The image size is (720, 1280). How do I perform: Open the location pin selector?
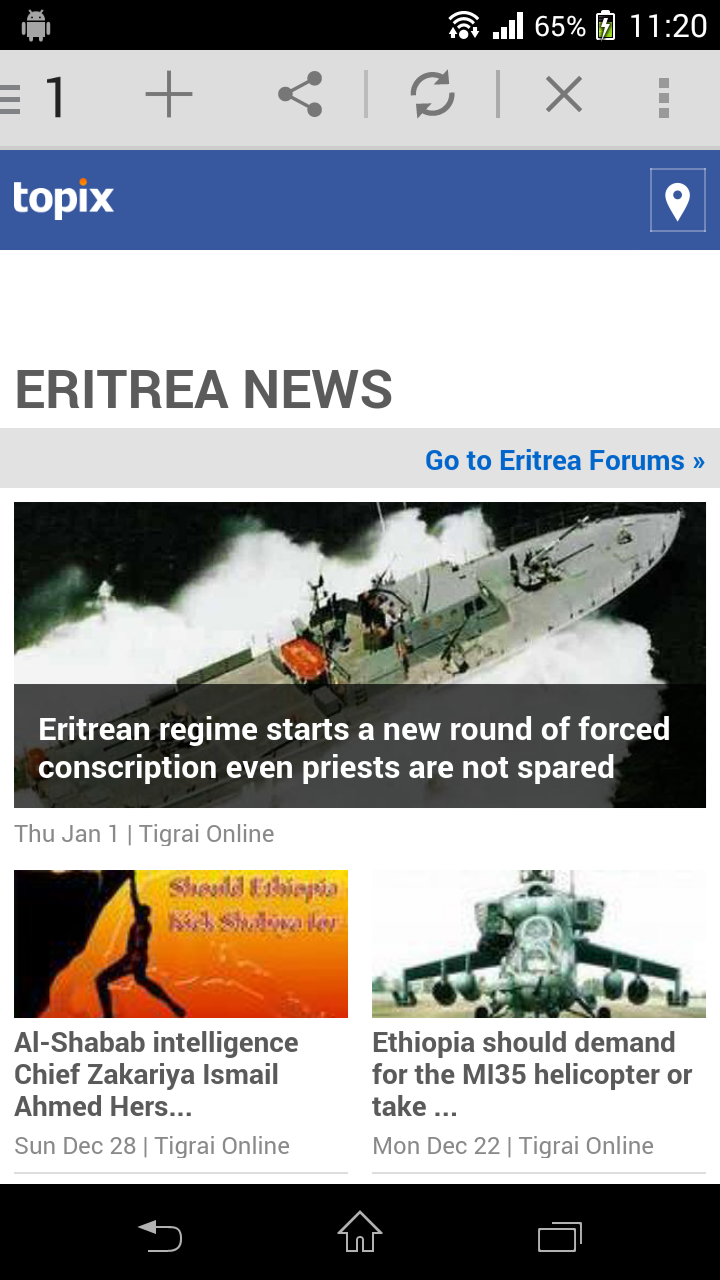(677, 201)
